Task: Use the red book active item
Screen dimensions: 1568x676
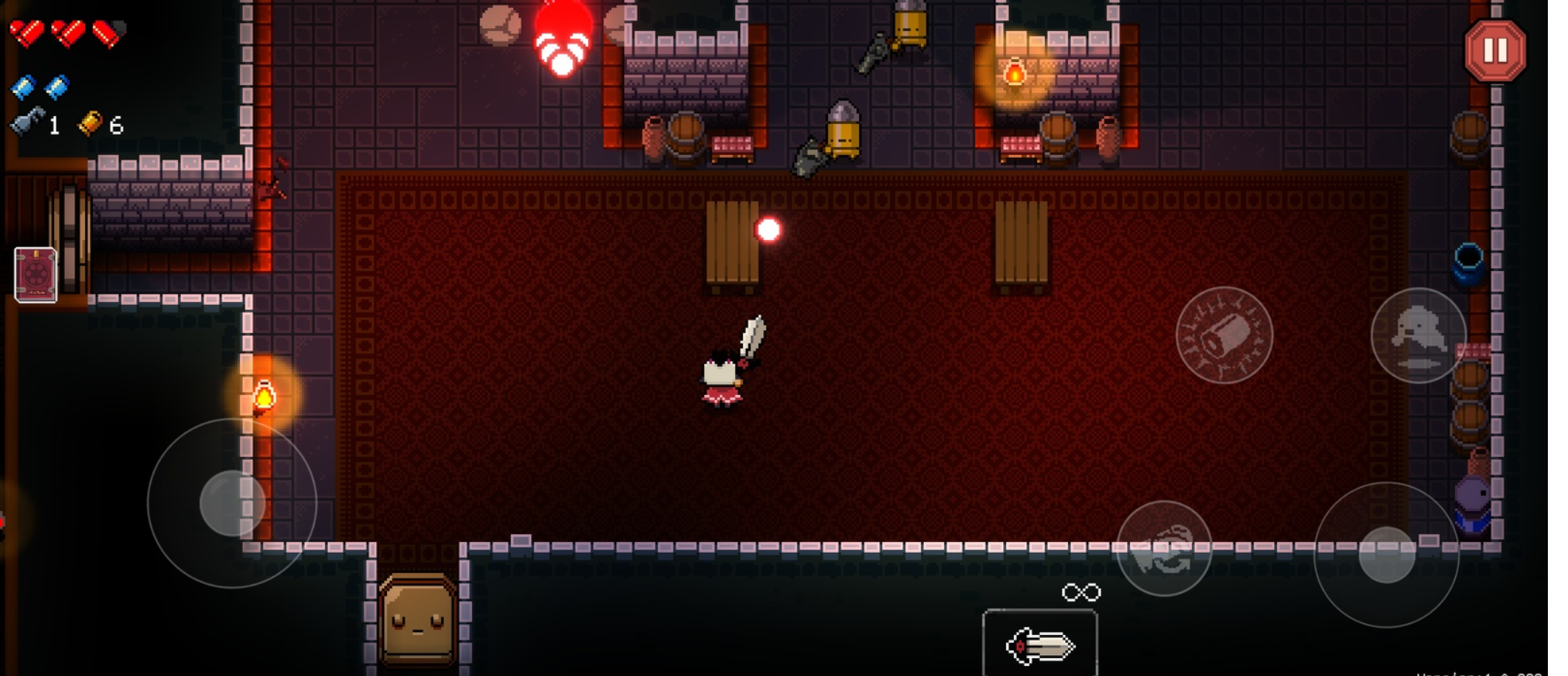Action: [x=36, y=274]
